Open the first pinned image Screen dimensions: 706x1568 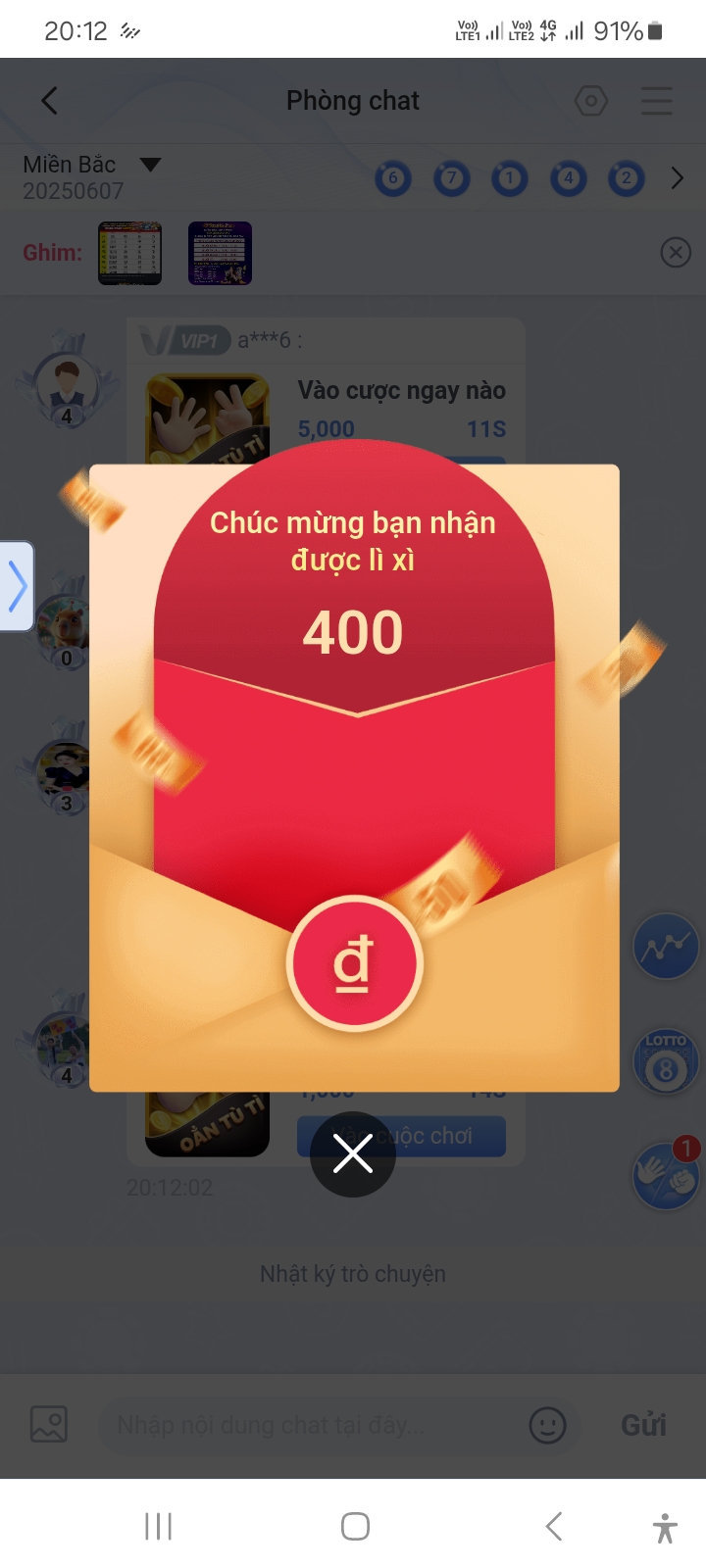coord(129,253)
